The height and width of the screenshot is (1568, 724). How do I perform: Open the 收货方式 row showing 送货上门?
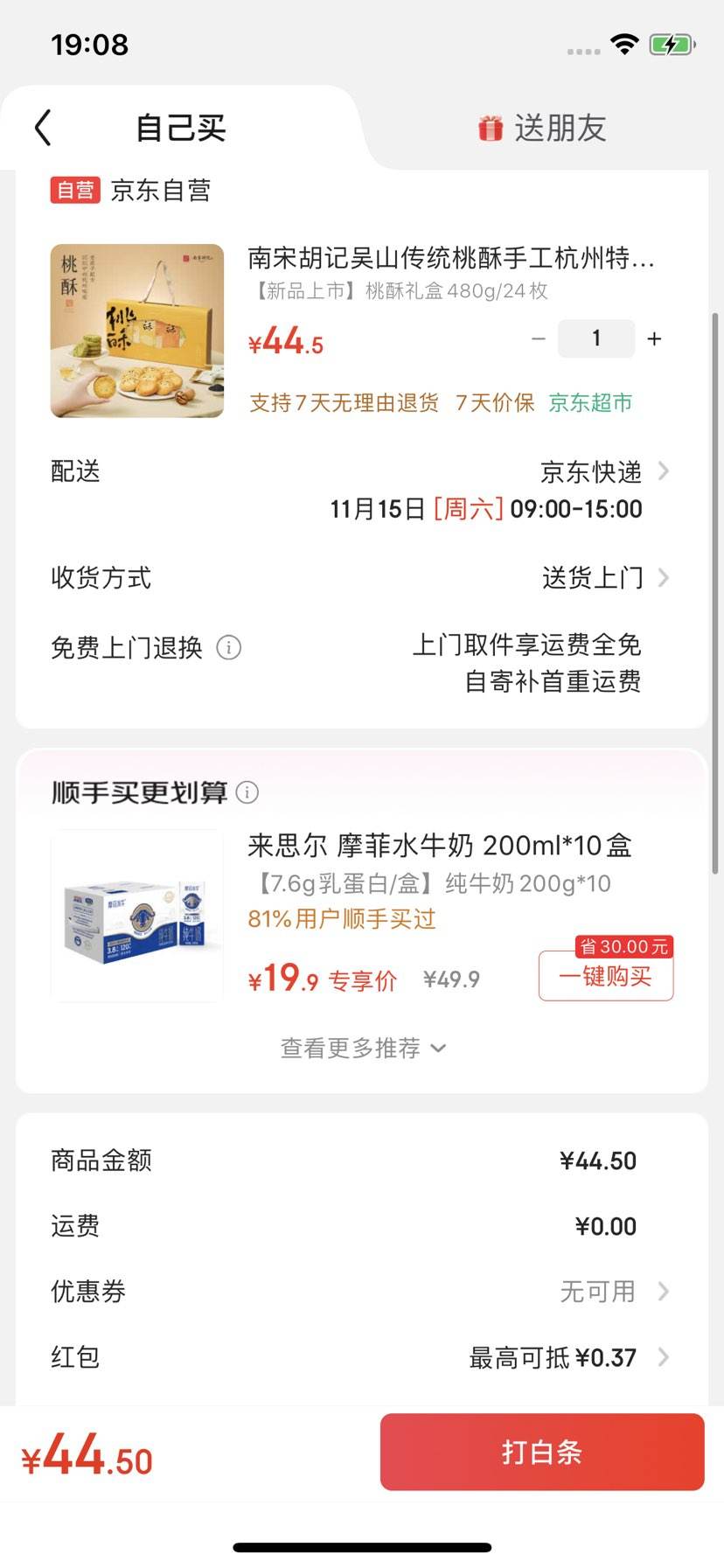(603, 578)
